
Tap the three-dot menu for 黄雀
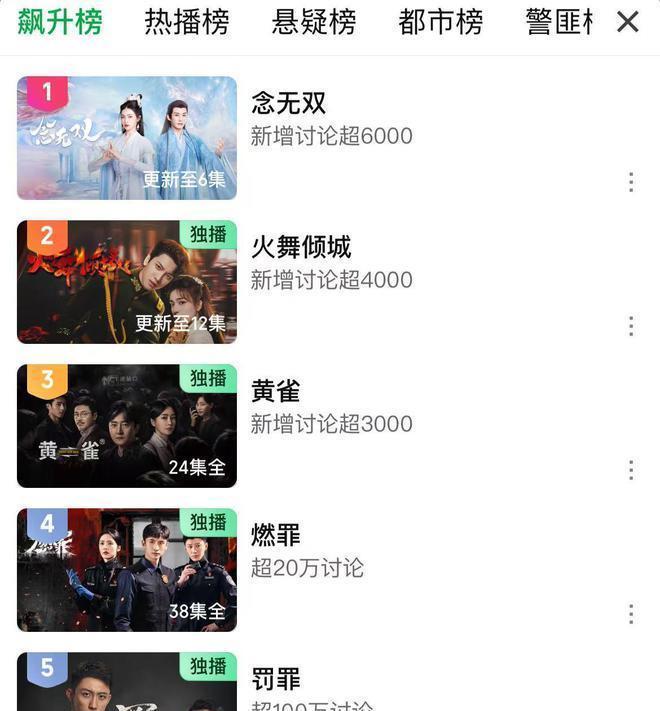pos(631,470)
